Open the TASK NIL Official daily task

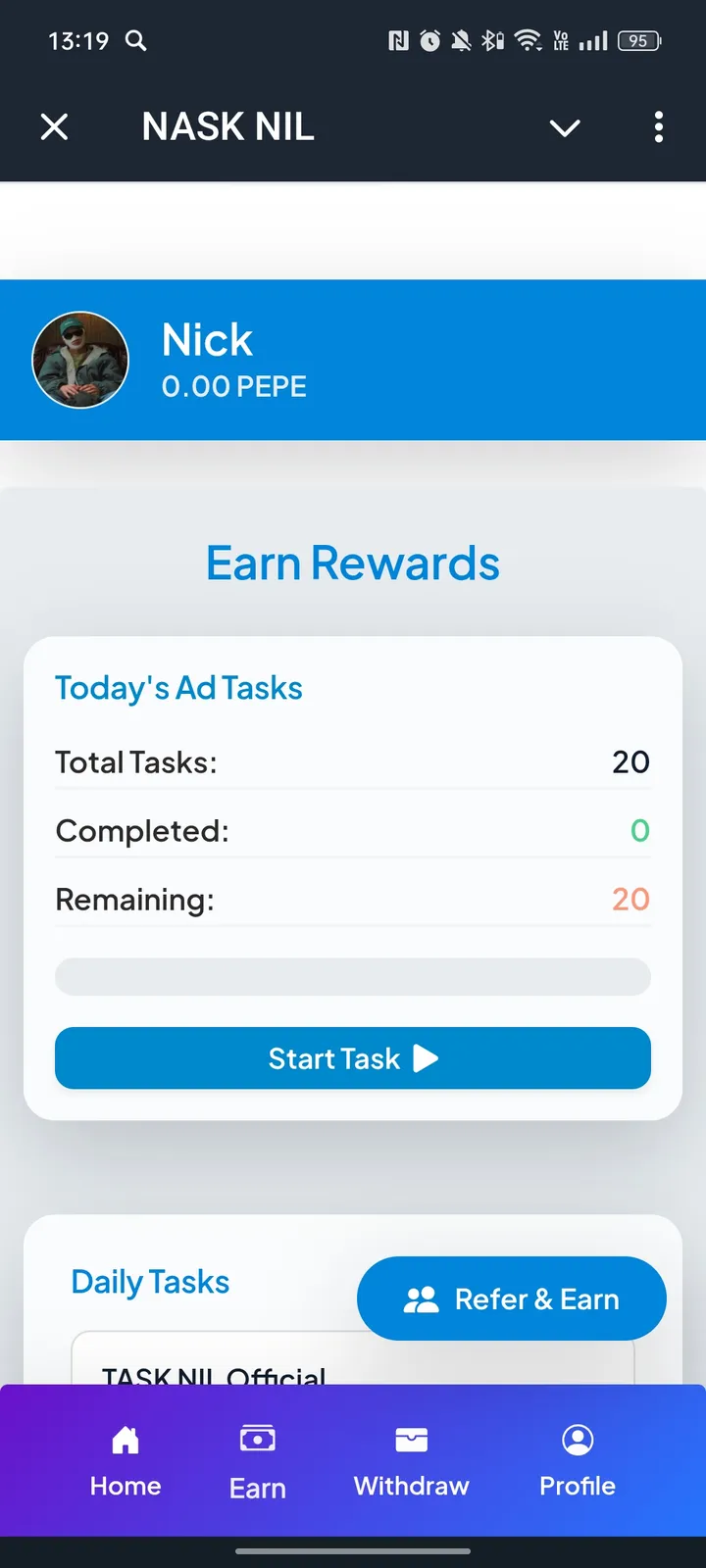pos(214,1372)
